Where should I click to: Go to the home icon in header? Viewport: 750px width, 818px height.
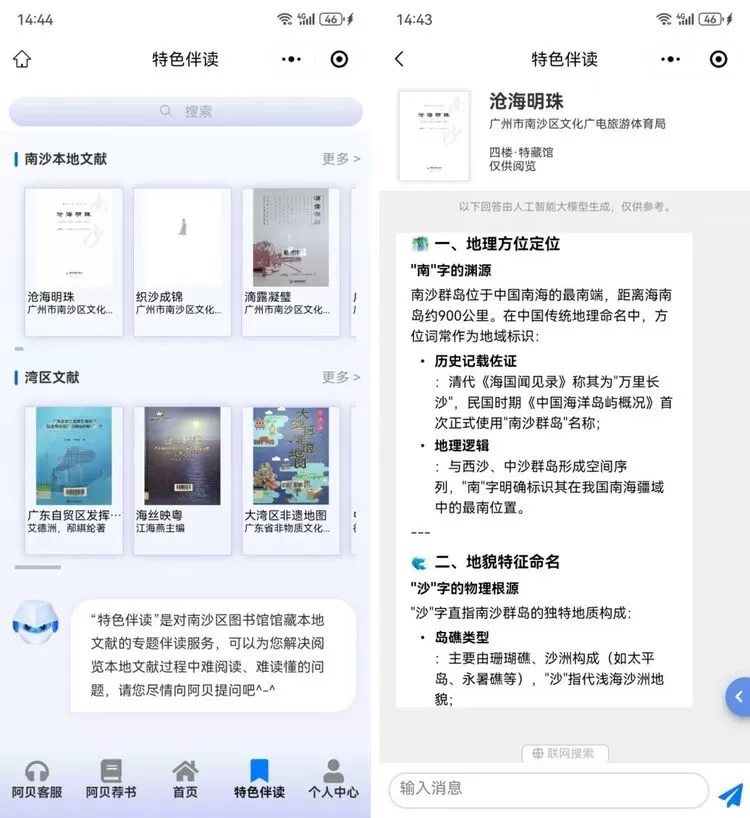coord(22,59)
